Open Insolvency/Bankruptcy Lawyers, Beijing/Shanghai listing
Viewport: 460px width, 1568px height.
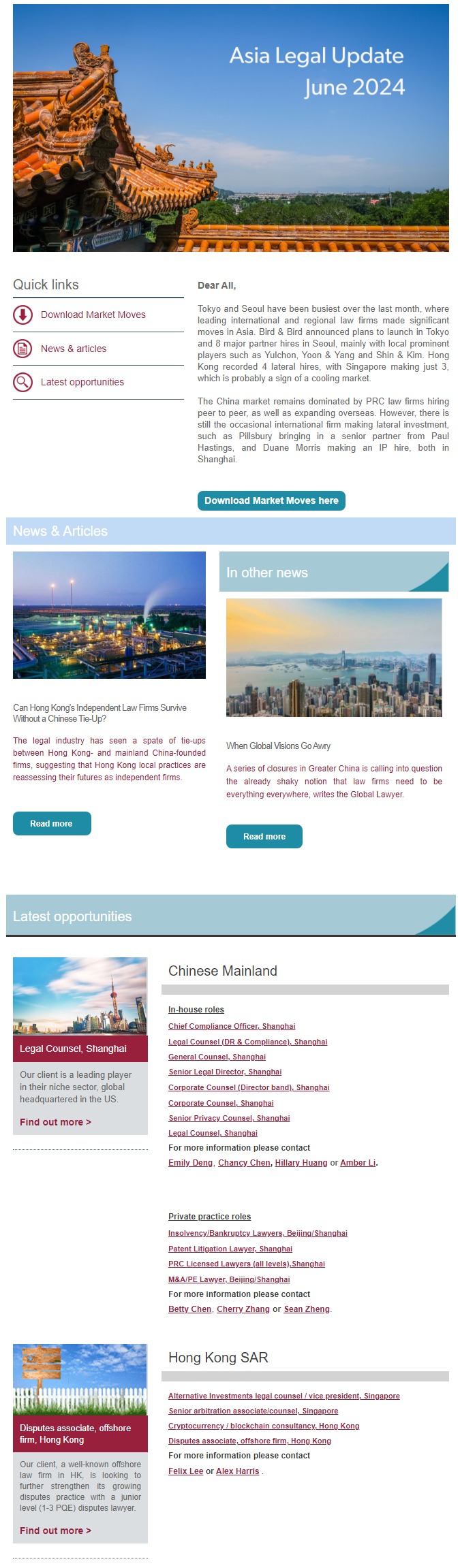coord(258,1233)
